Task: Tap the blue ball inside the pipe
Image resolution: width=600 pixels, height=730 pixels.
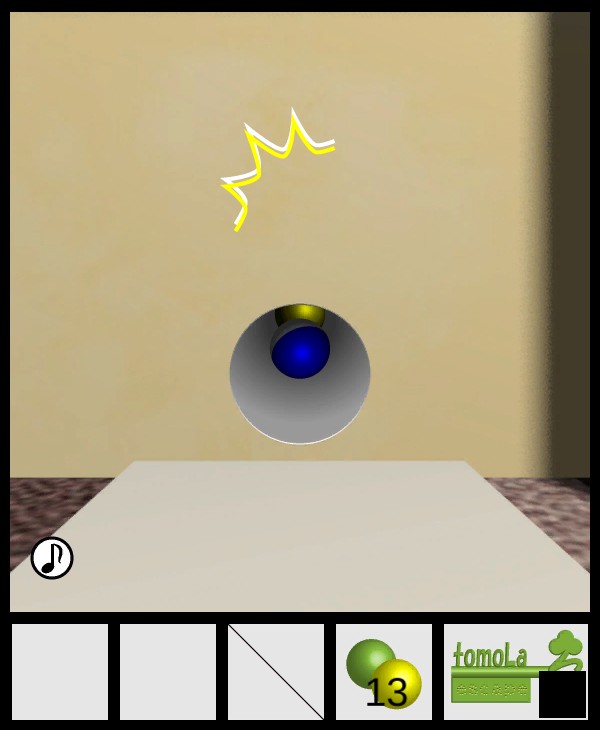Action: click(x=301, y=353)
